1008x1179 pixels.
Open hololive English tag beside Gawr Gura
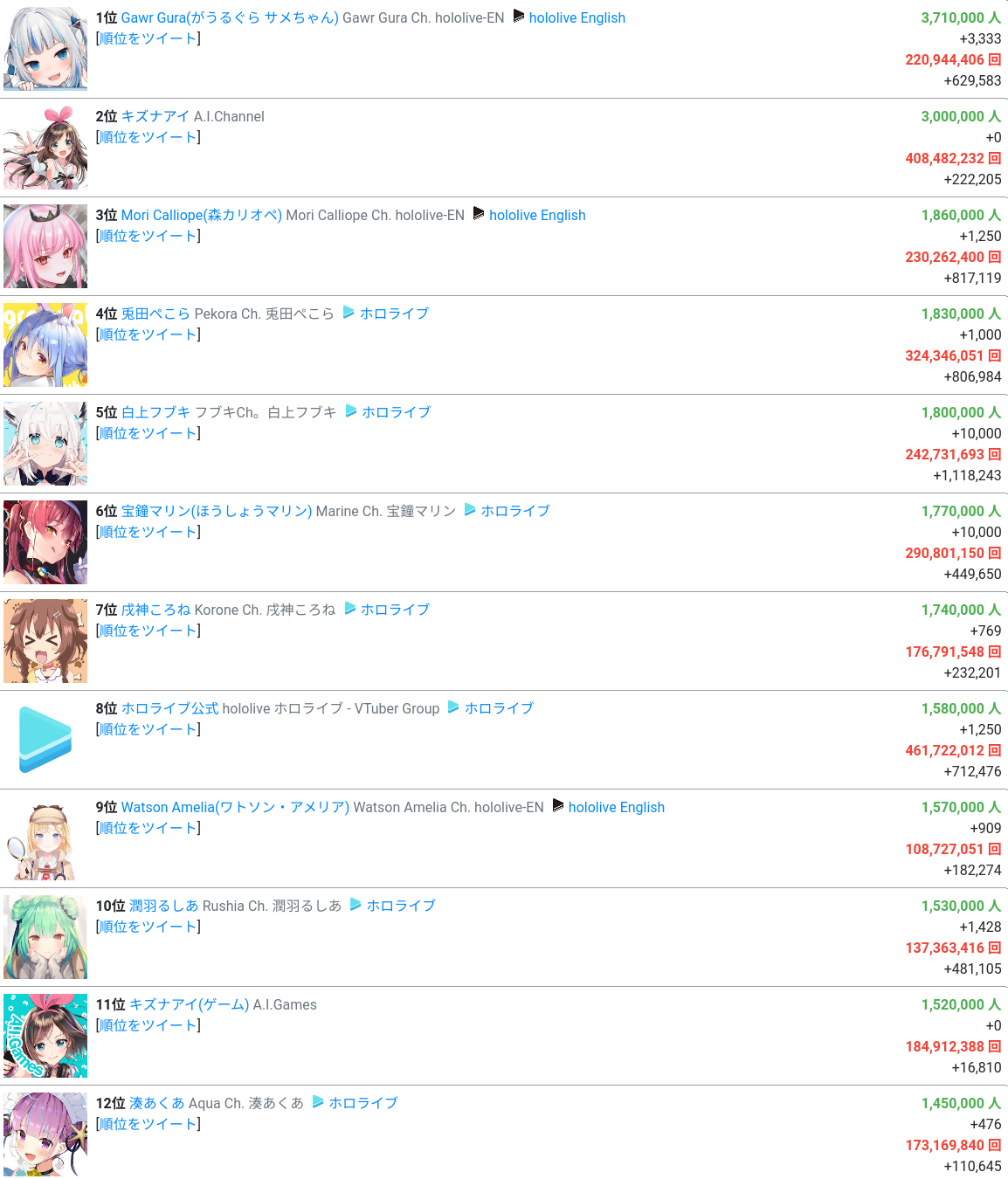[x=576, y=17]
